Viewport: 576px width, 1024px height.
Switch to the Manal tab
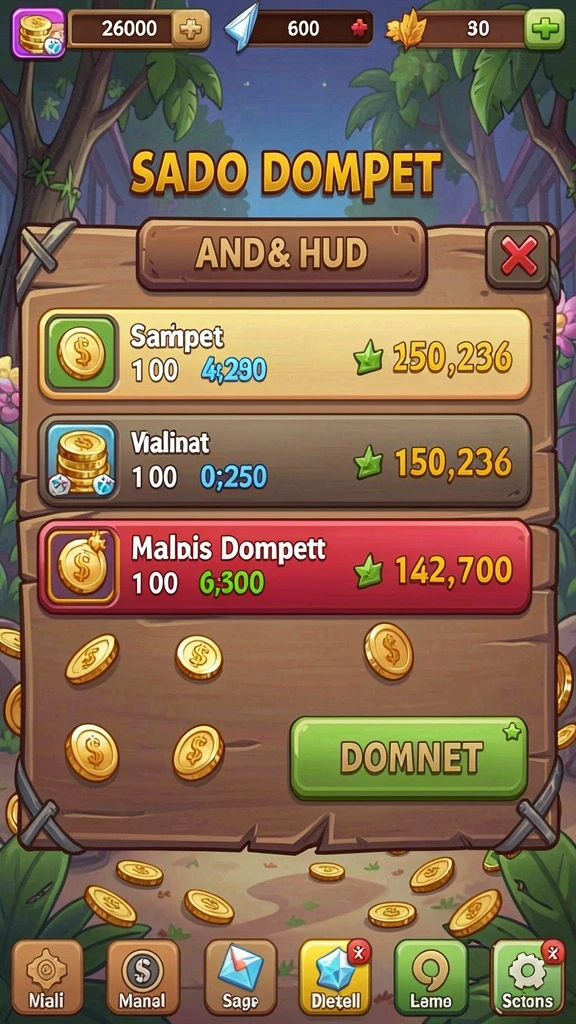tap(142, 976)
